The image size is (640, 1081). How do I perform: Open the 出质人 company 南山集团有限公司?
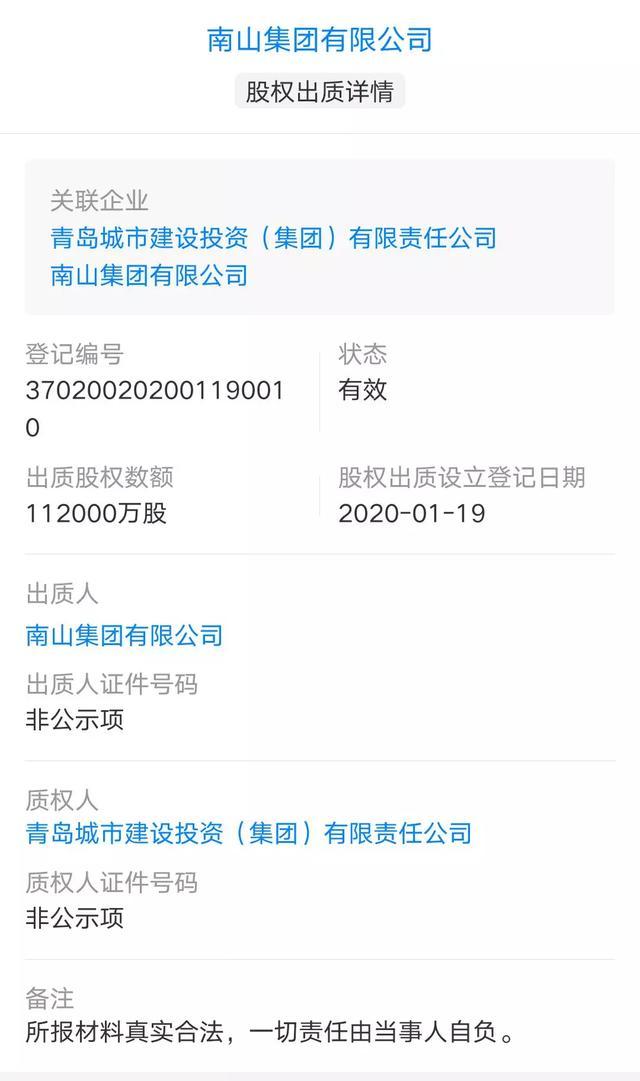pyautogui.click(x=124, y=636)
